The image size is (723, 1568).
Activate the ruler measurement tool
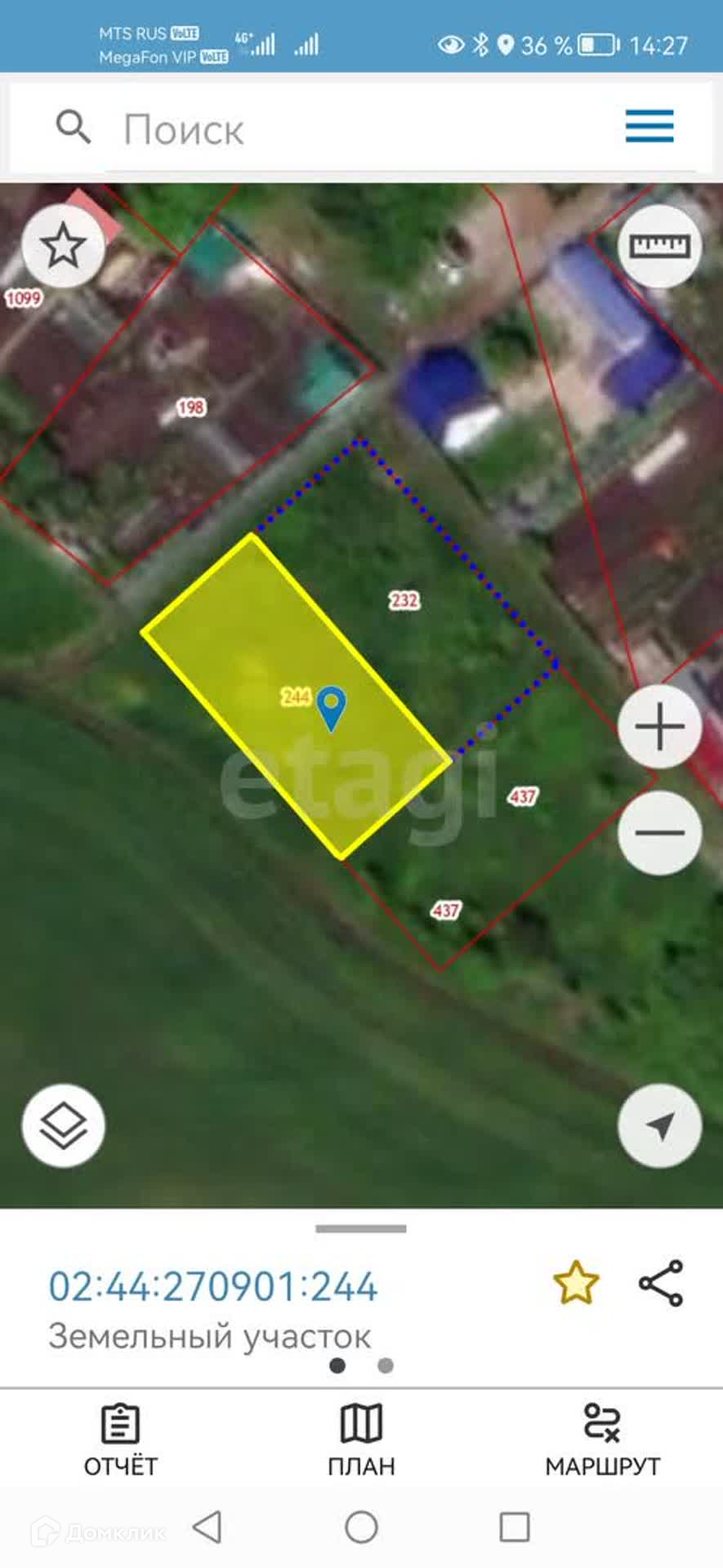tap(659, 246)
